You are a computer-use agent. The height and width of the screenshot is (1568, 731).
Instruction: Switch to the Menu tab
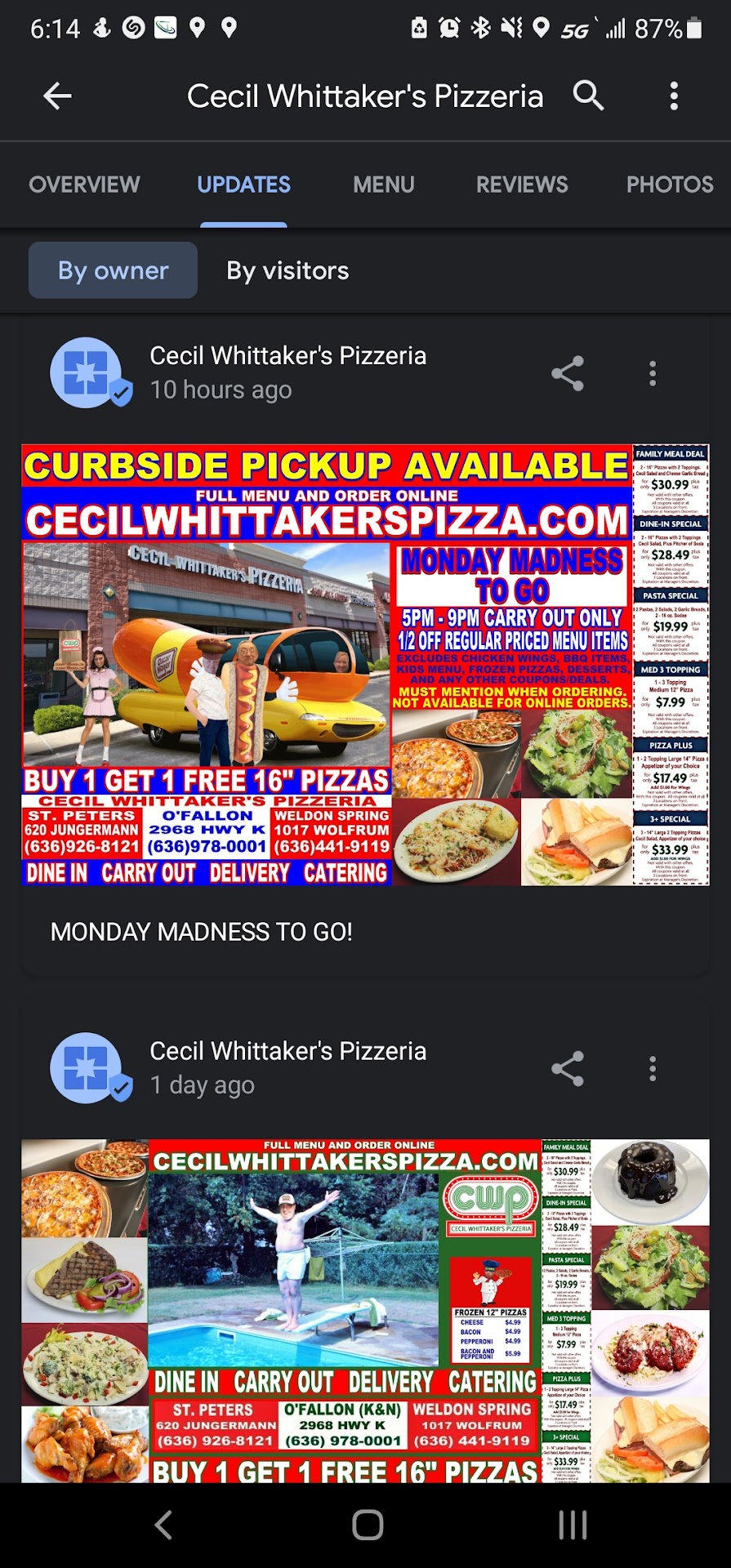383,185
